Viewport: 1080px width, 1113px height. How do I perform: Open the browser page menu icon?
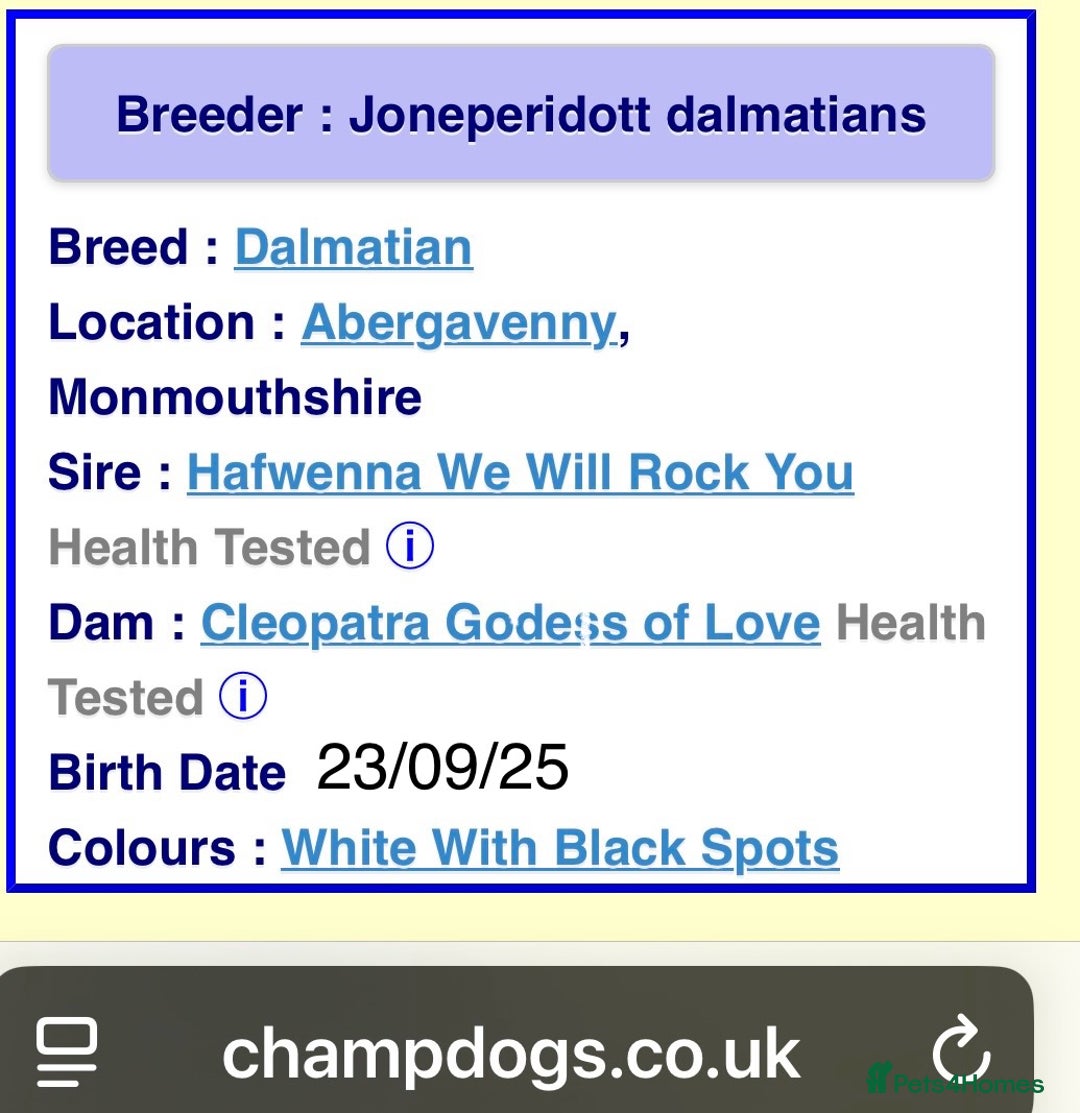67,1052
